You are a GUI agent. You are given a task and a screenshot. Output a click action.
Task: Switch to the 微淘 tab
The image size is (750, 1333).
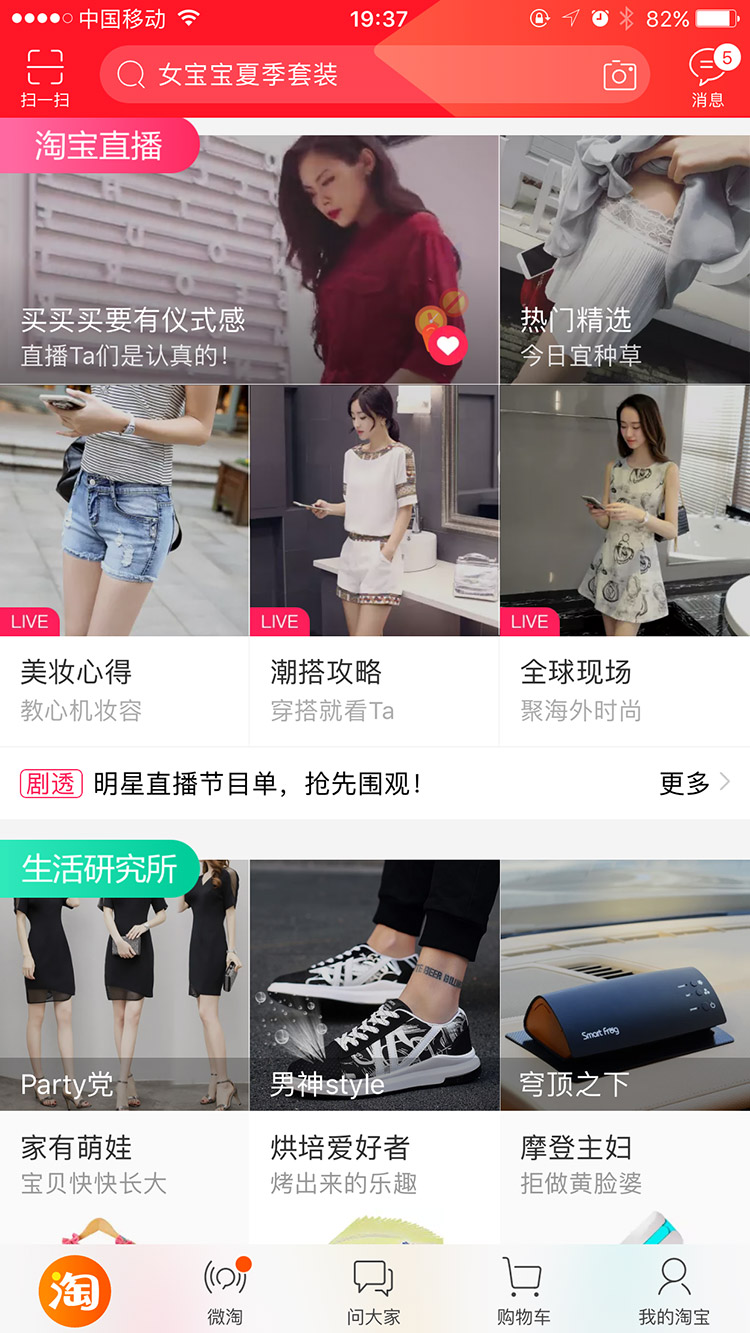[x=225, y=1292]
